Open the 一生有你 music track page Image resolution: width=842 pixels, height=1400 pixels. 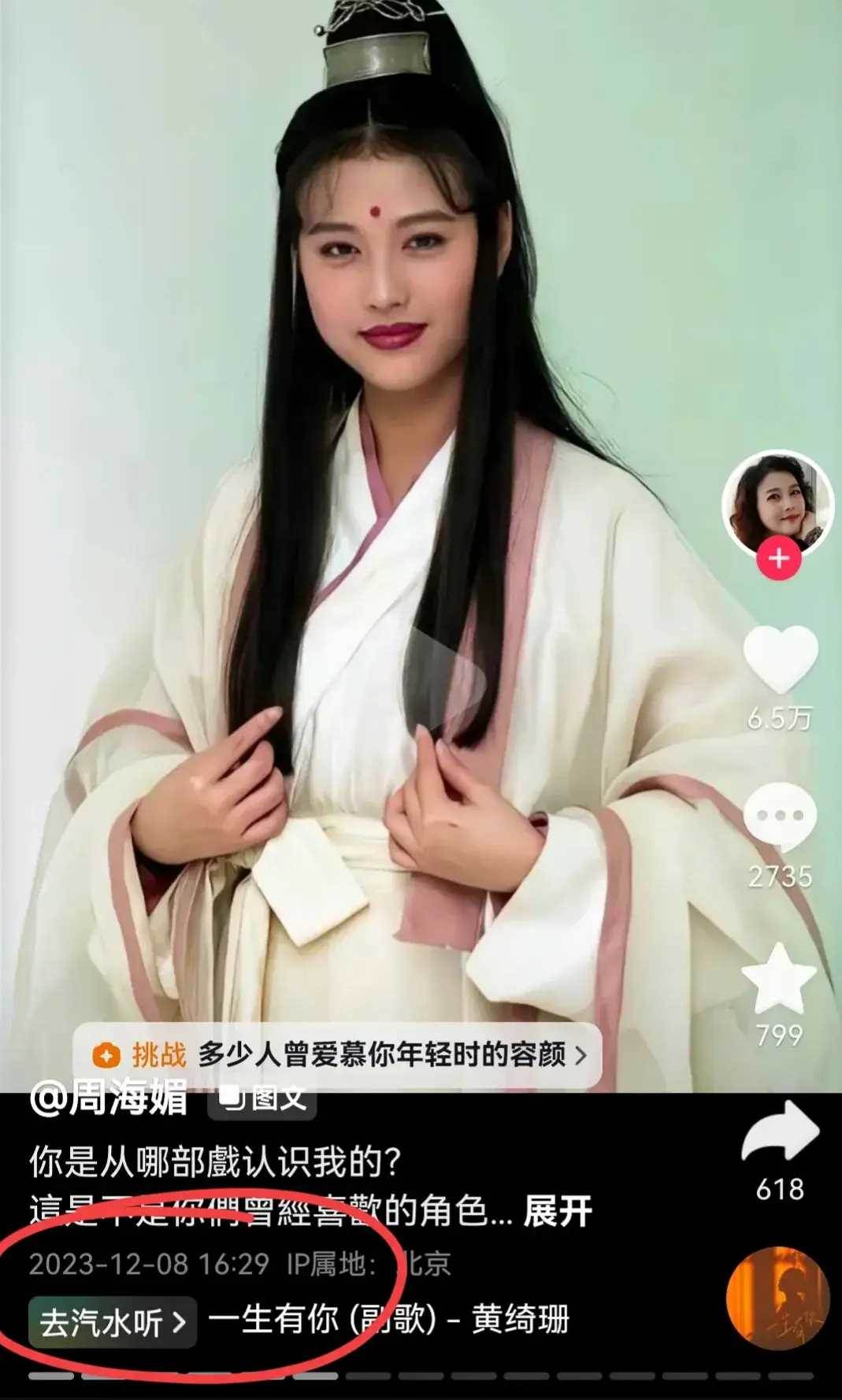click(x=388, y=1320)
